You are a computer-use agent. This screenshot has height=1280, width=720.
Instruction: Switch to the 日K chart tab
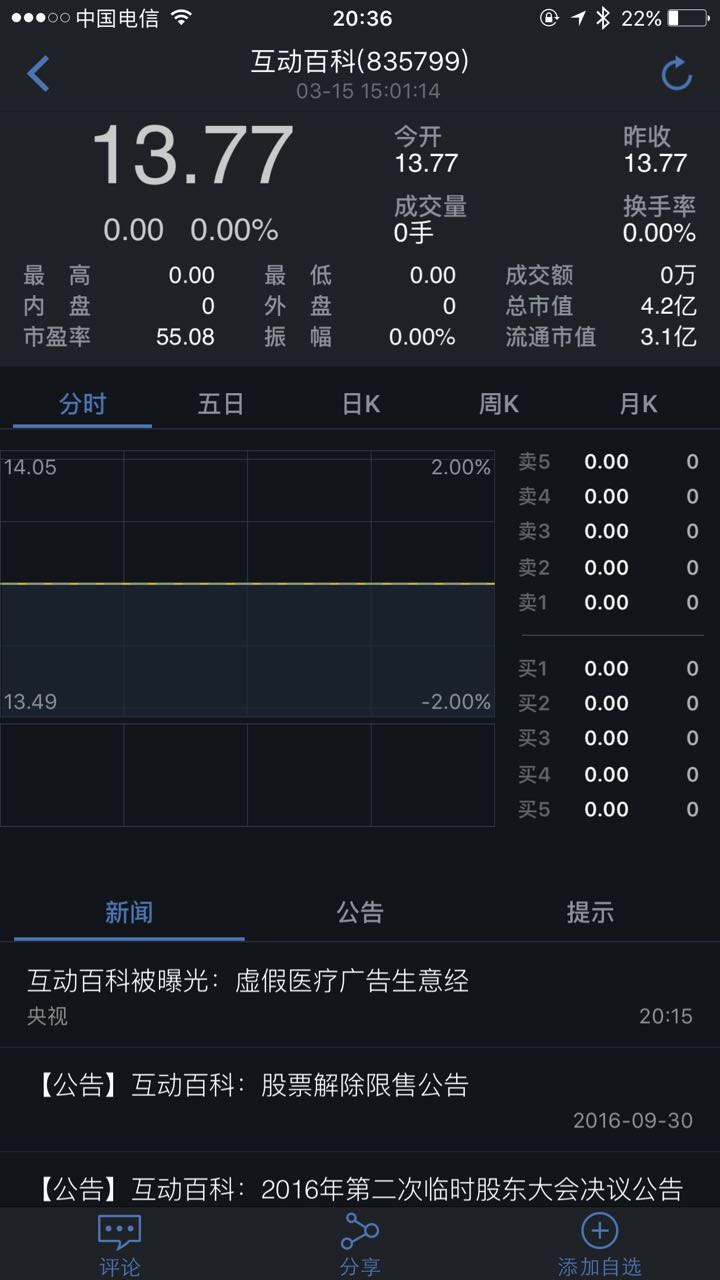[x=360, y=404]
